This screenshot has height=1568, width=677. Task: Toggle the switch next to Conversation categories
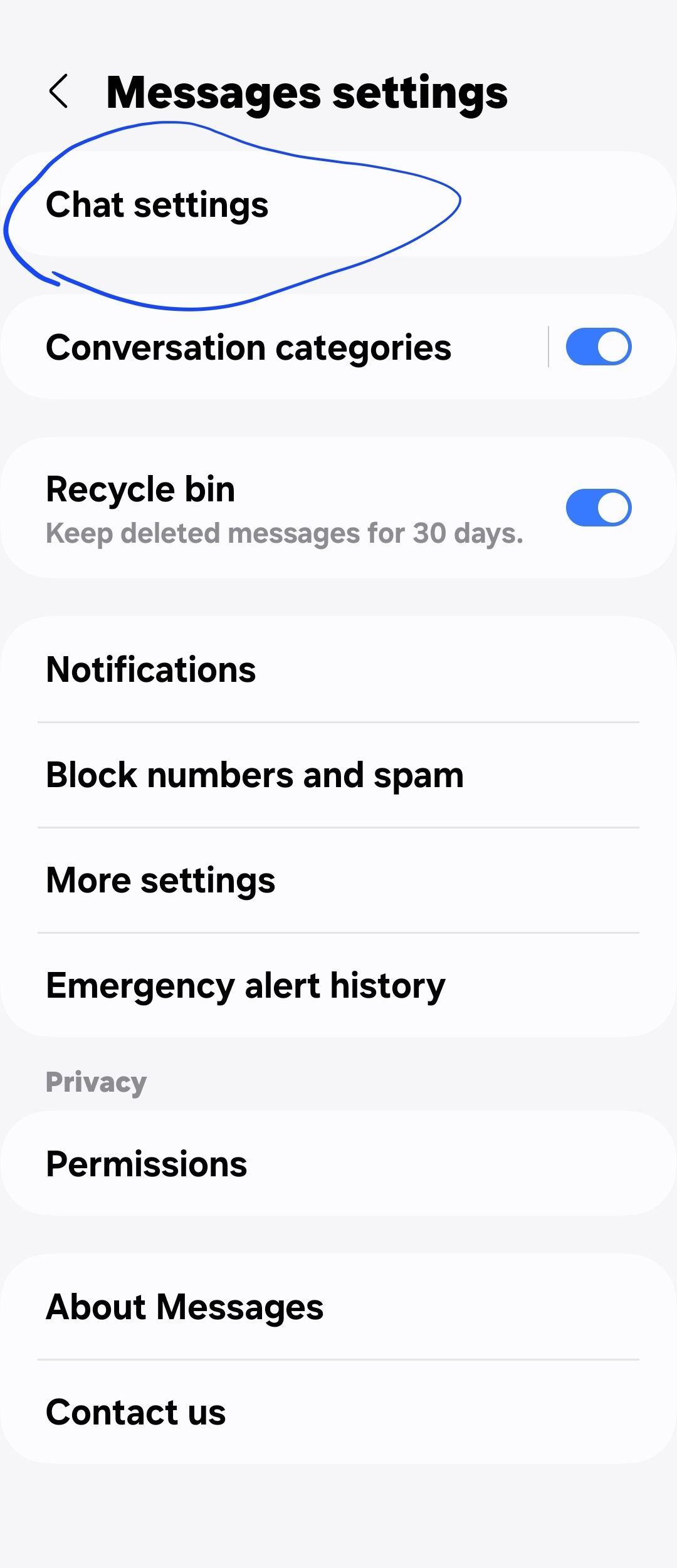599,346
